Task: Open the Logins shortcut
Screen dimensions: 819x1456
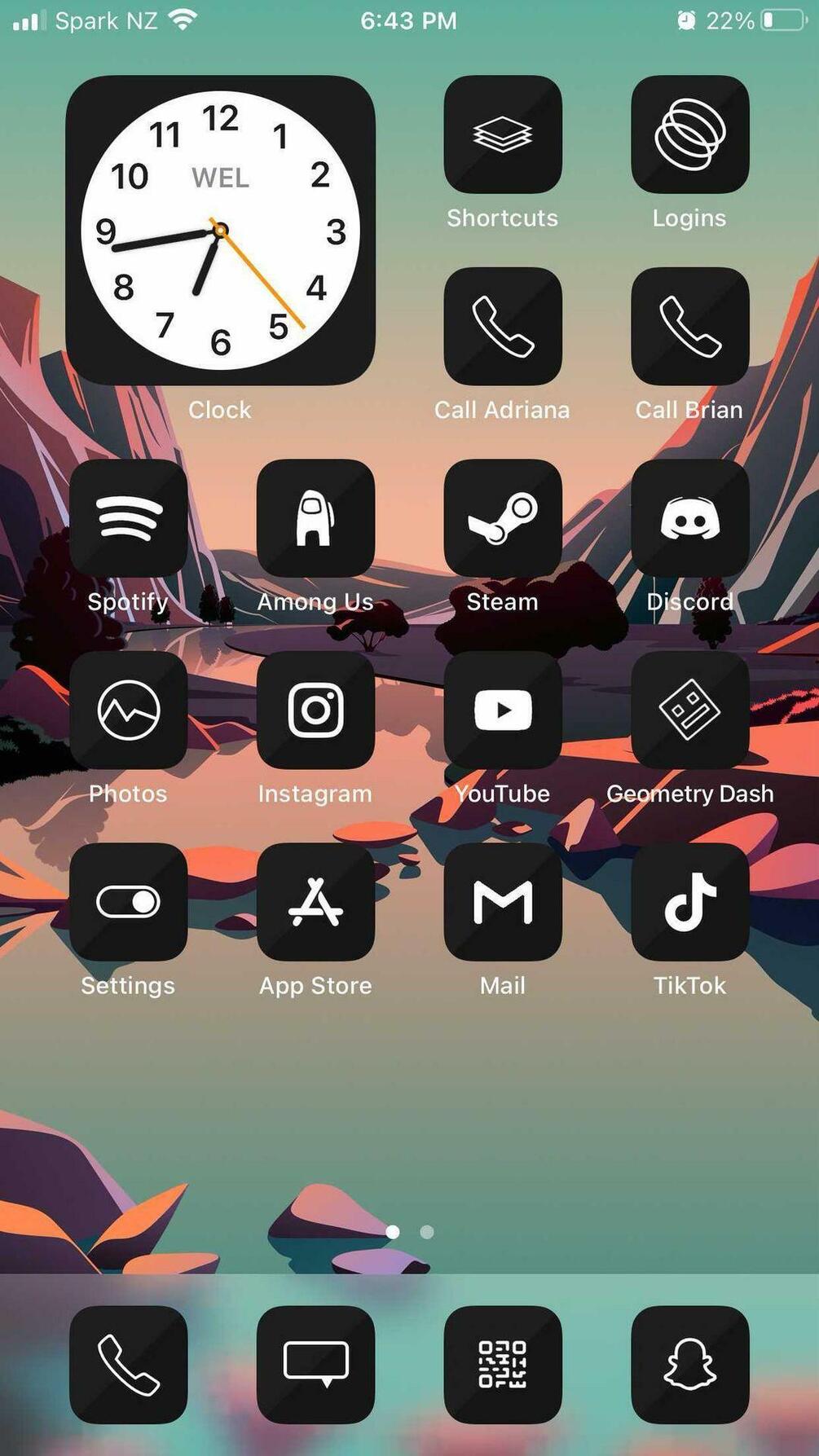Action: point(689,134)
